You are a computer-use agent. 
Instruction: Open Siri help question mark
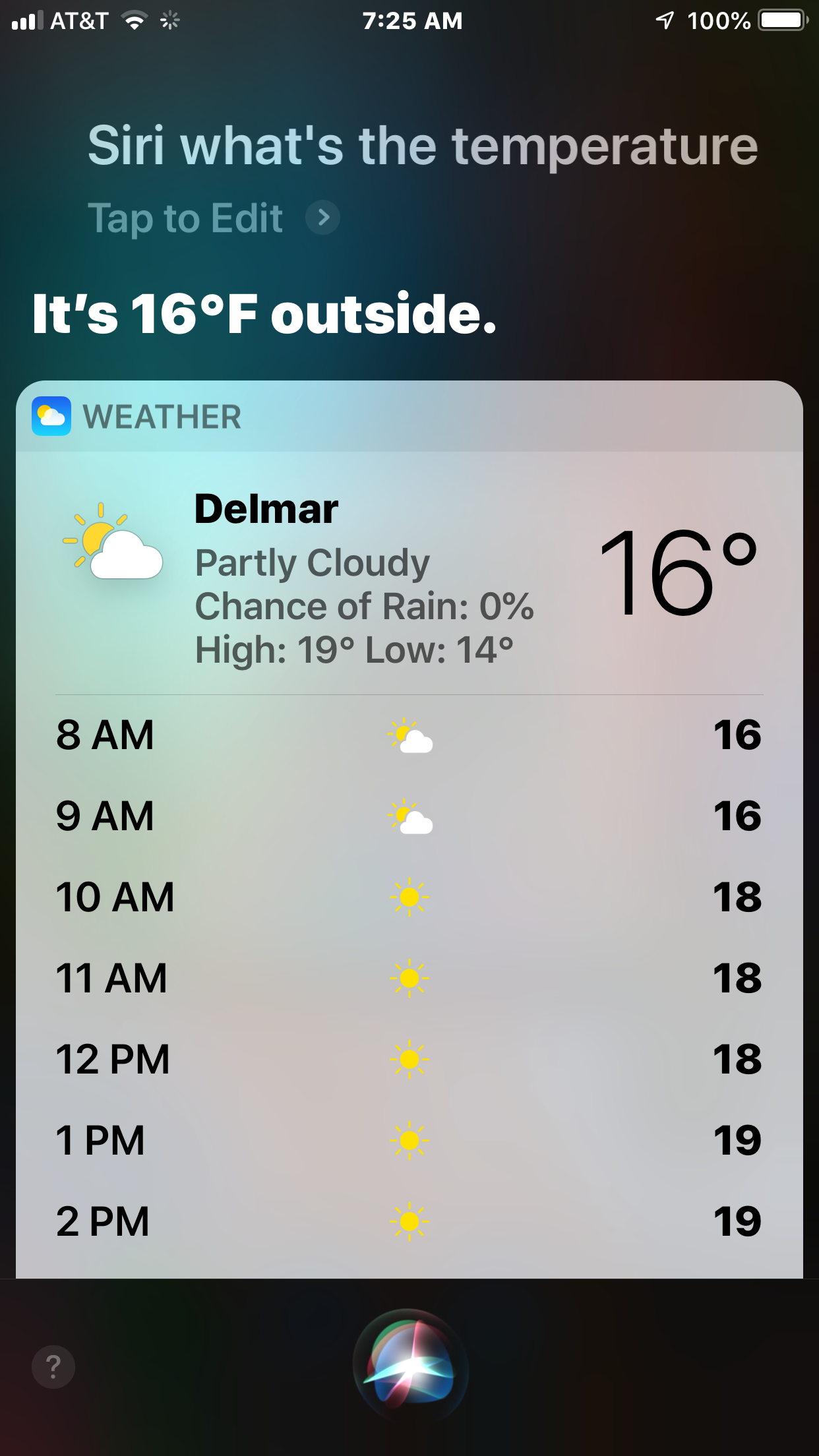53,1366
